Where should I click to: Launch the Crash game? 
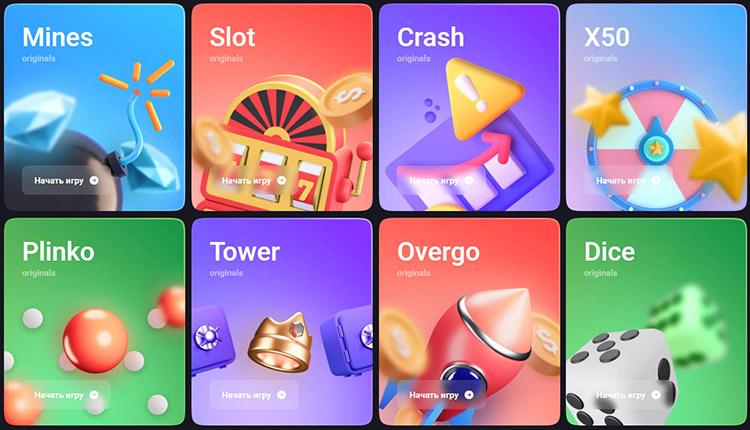pyautogui.click(x=441, y=181)
